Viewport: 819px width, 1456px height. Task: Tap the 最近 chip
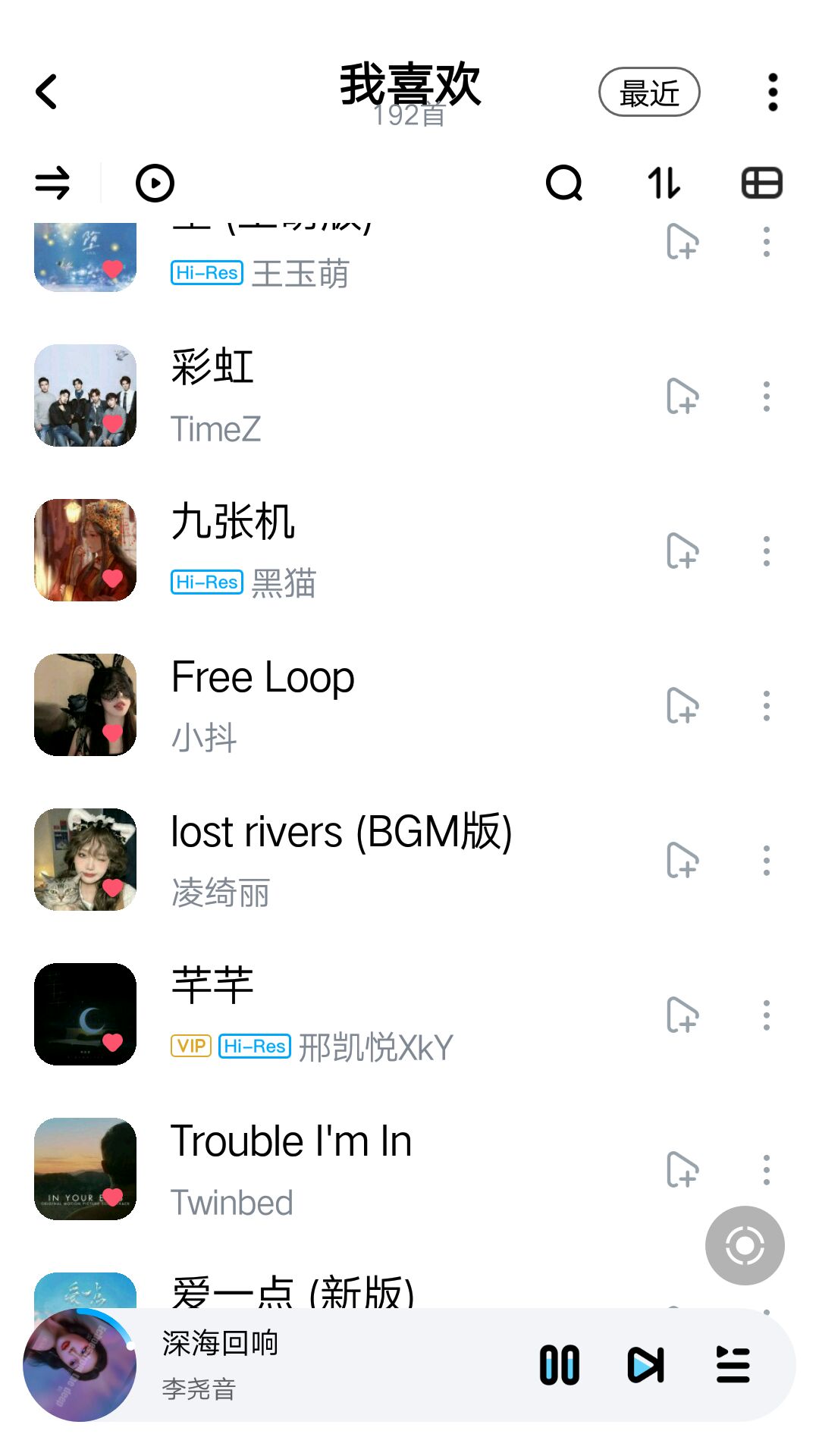click(649, 93)
